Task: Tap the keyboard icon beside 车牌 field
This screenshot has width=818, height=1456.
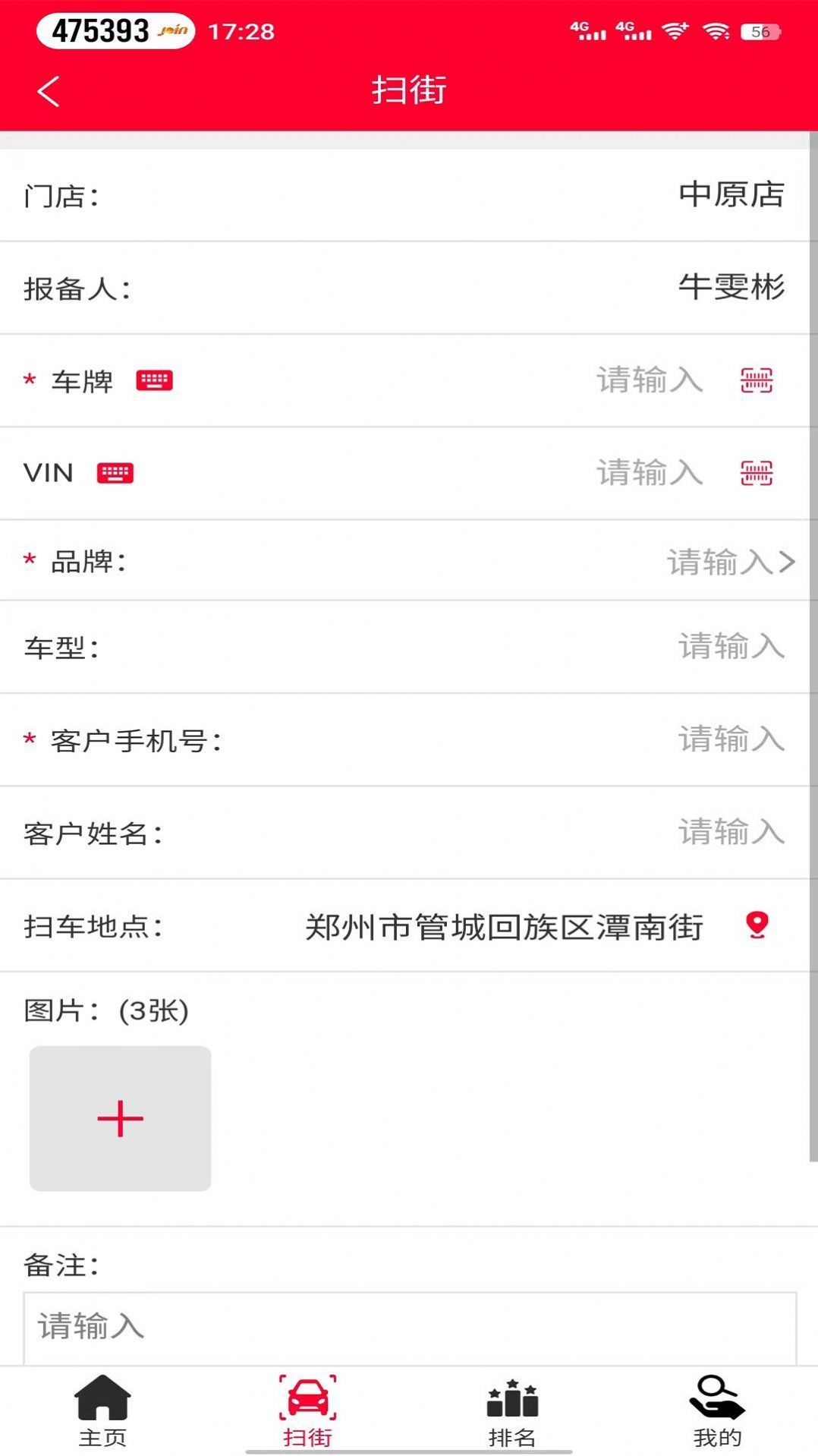Action: coord(156,382)
